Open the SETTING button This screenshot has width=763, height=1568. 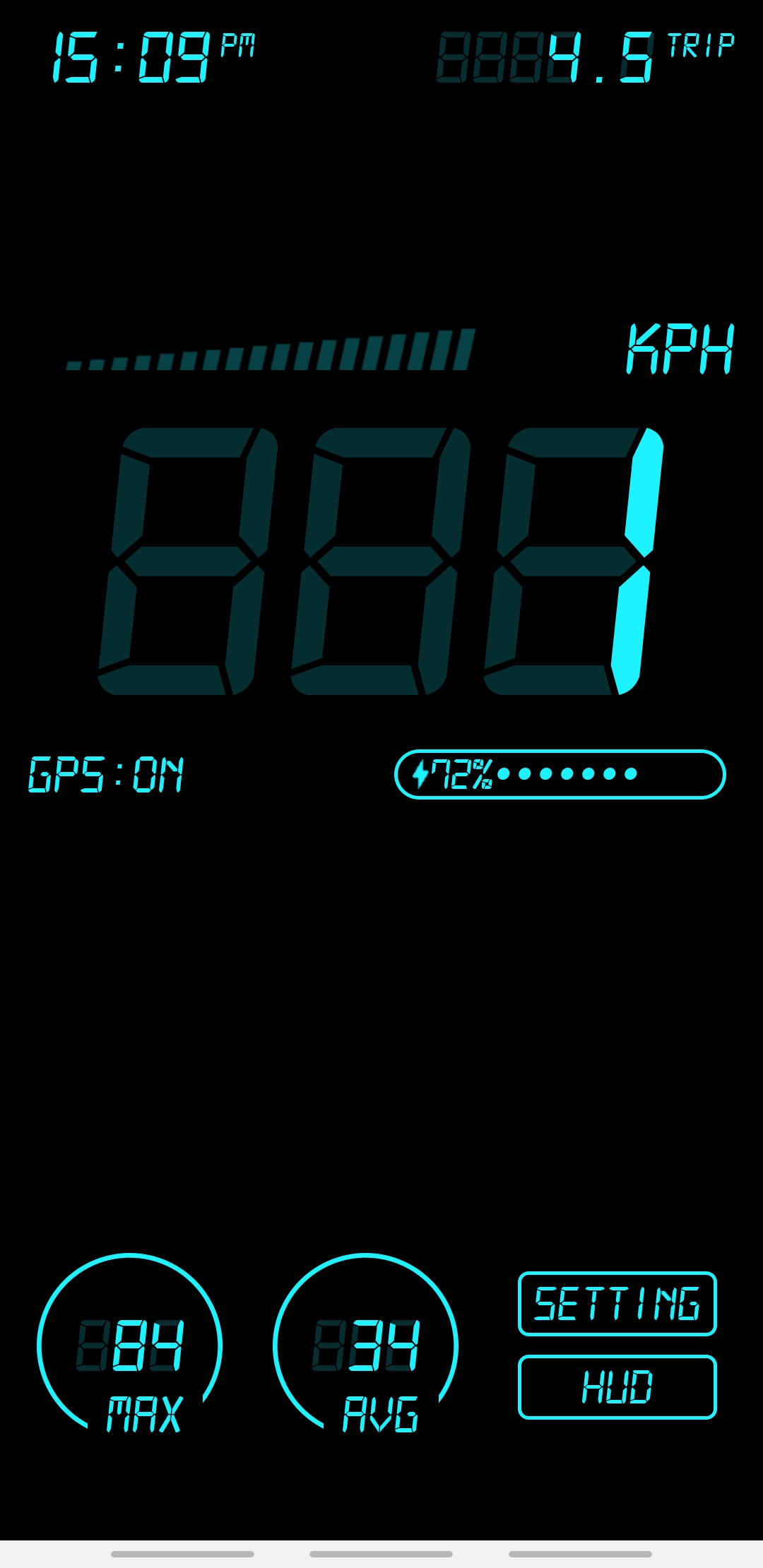617,1304
